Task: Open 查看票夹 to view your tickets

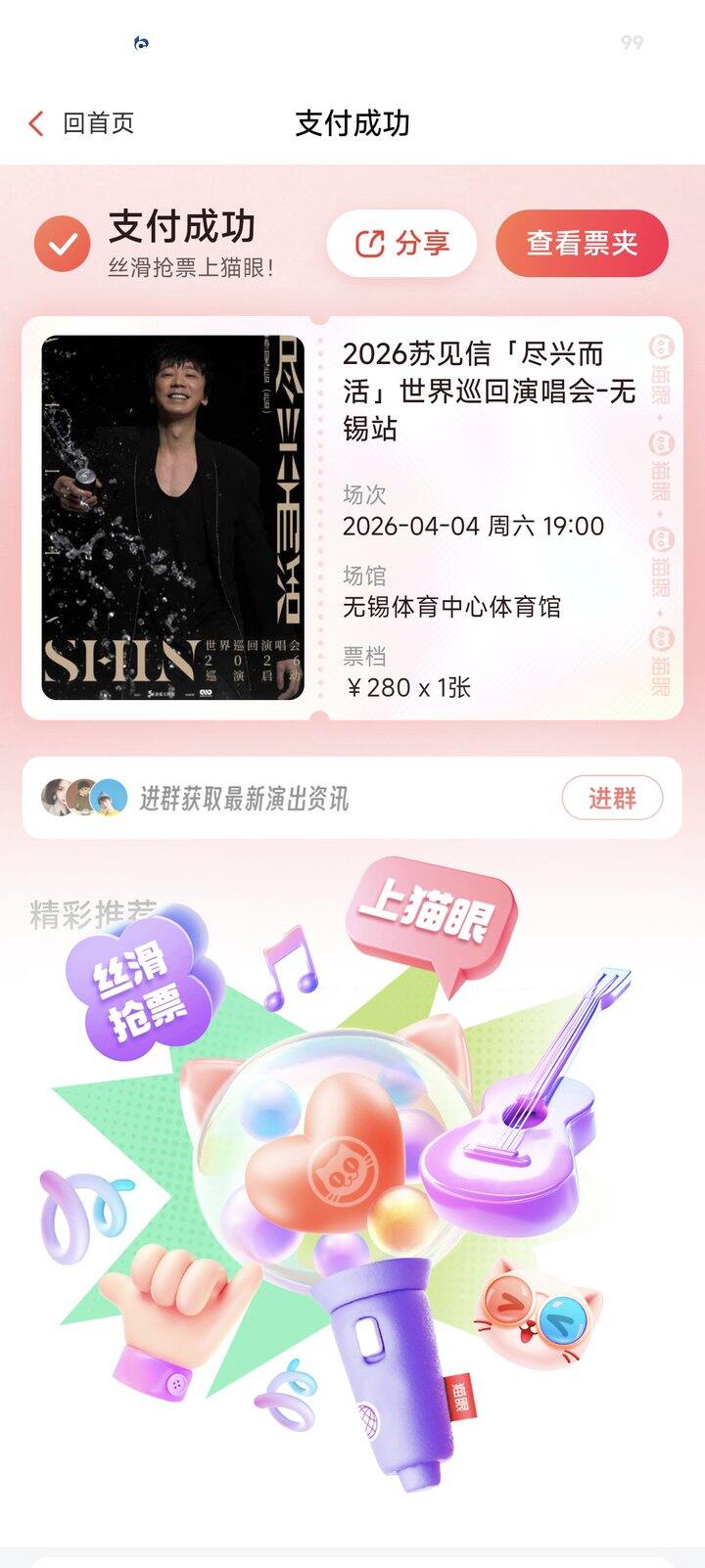Action: coord(580,241)
